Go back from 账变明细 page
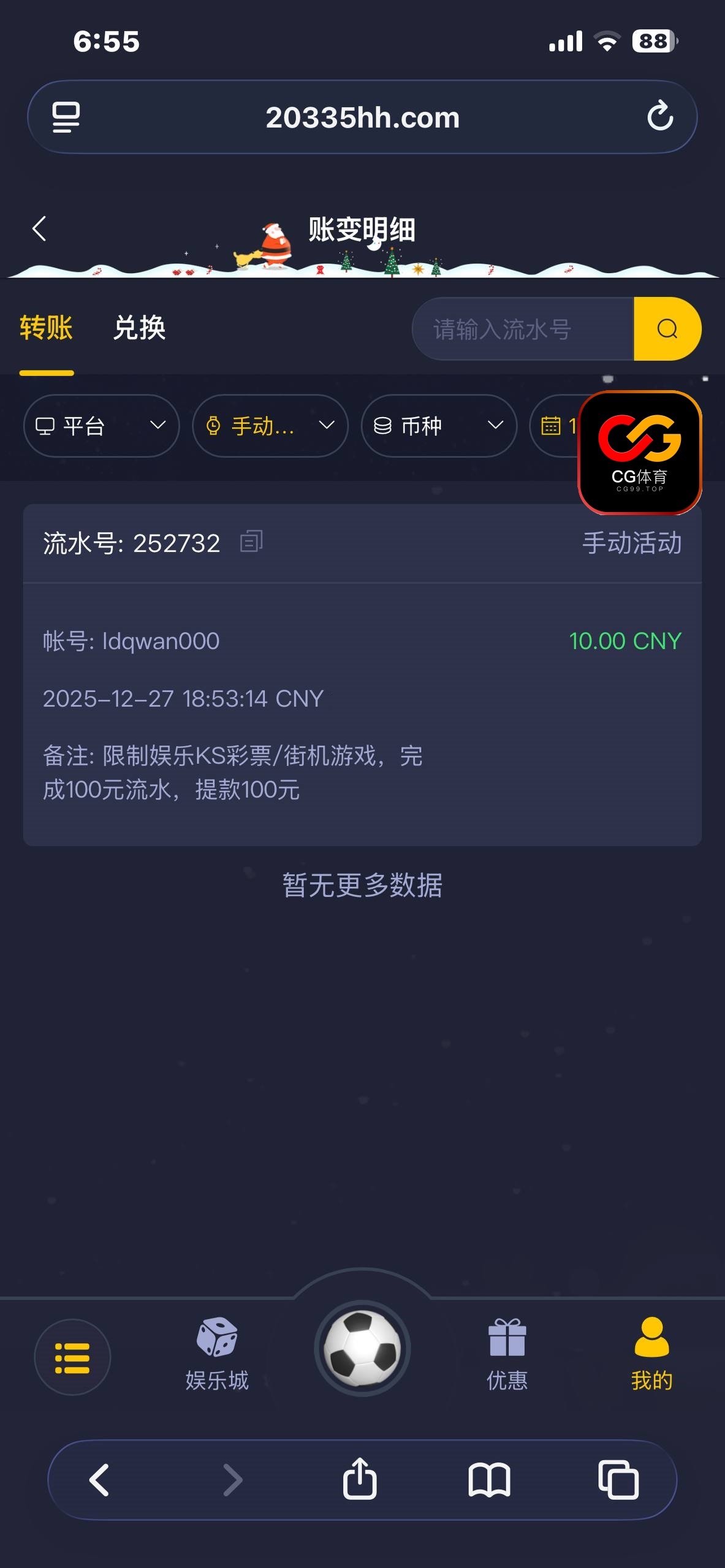This screenshot has width=725, height=1568. pos(40,229)
